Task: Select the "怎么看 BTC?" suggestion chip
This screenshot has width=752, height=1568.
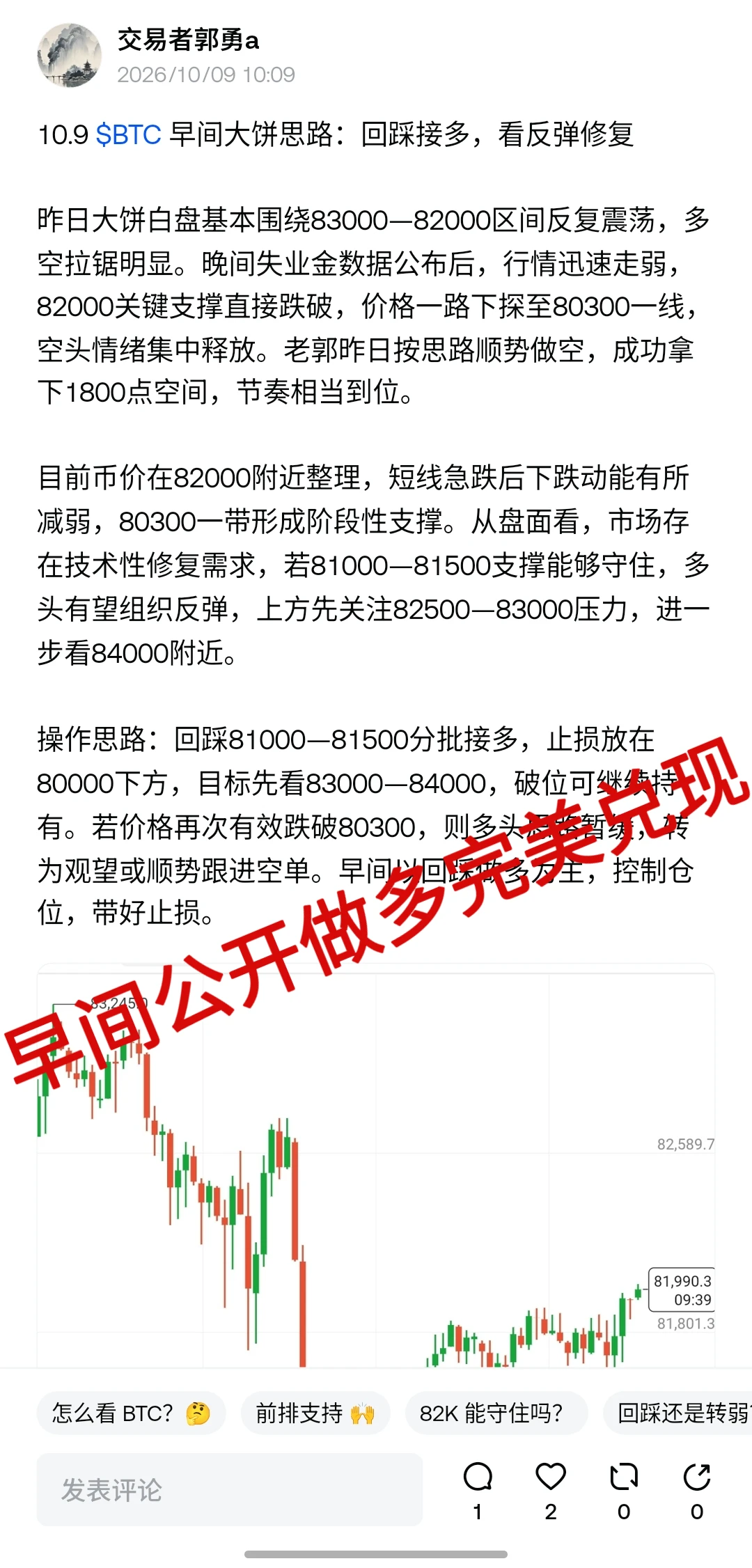Action: click(131, 1413)
